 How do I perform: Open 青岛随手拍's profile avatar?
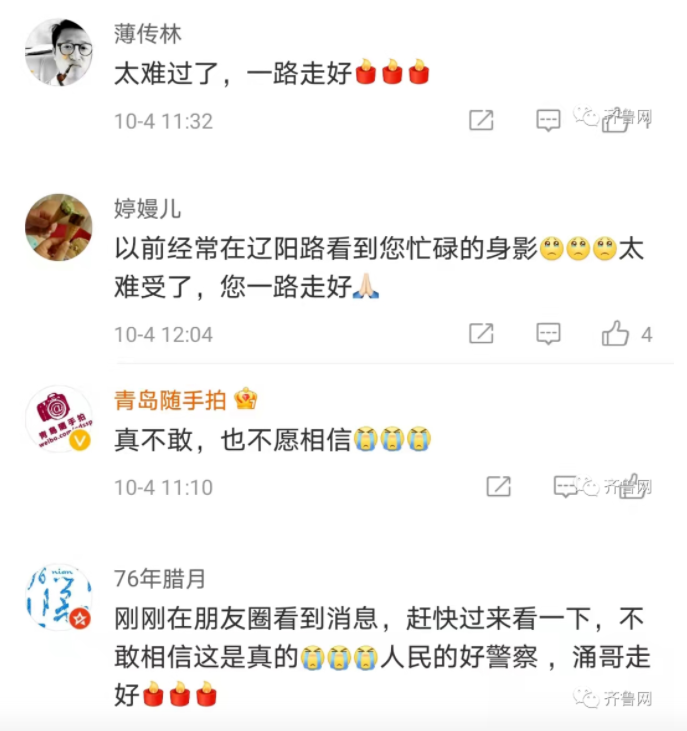point(59,418)
